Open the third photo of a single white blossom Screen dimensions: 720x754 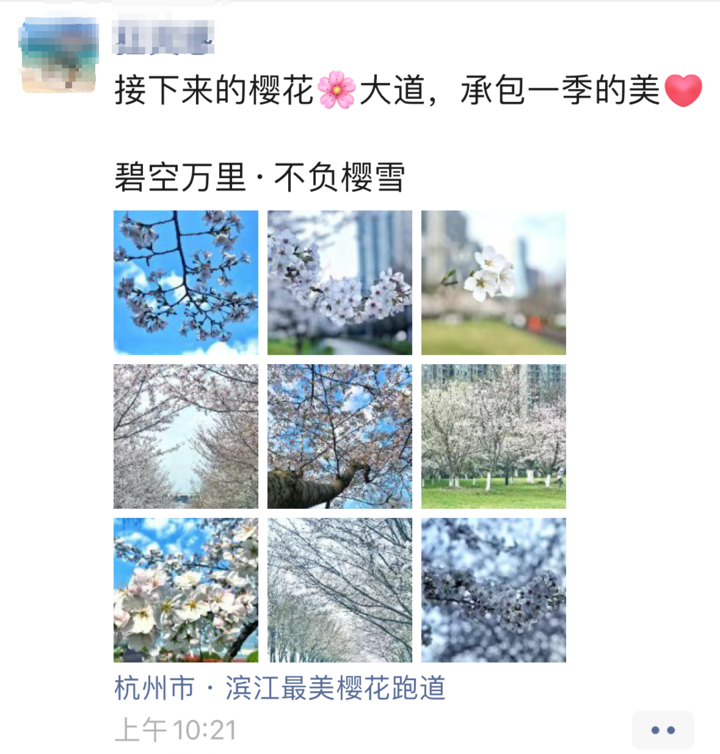pyautogui.click(x=493, y=282)
